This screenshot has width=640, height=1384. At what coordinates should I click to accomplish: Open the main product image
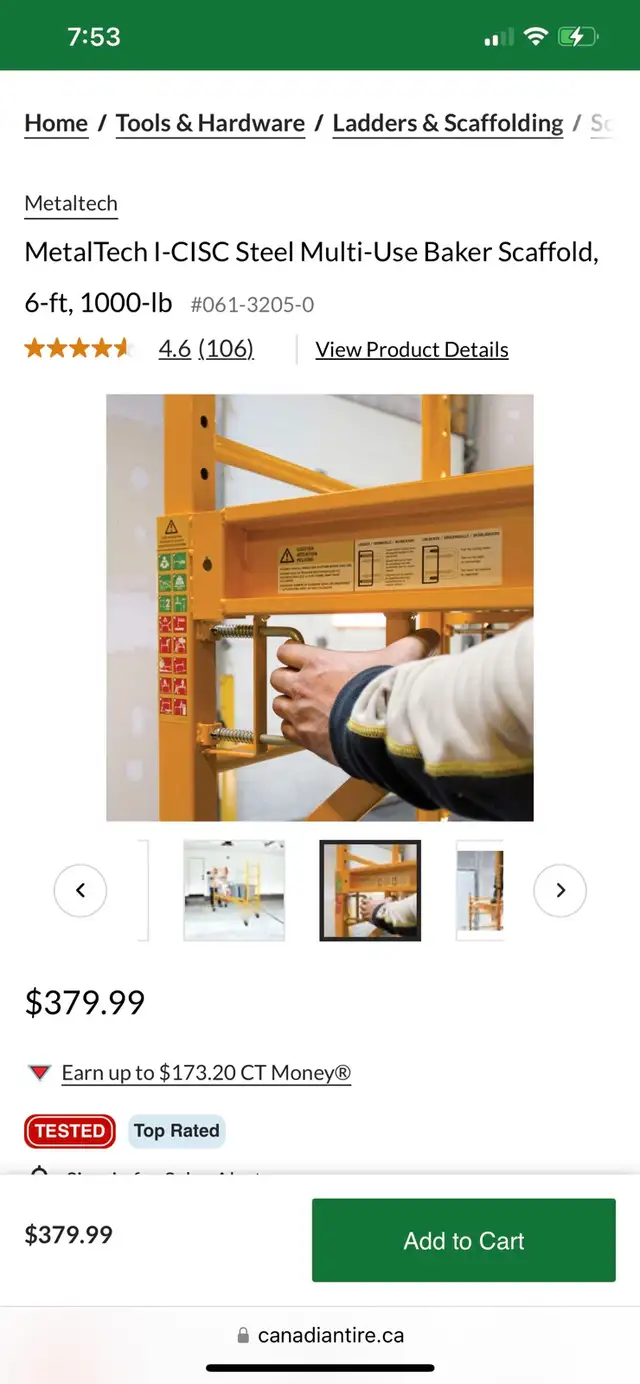point(320,607)
